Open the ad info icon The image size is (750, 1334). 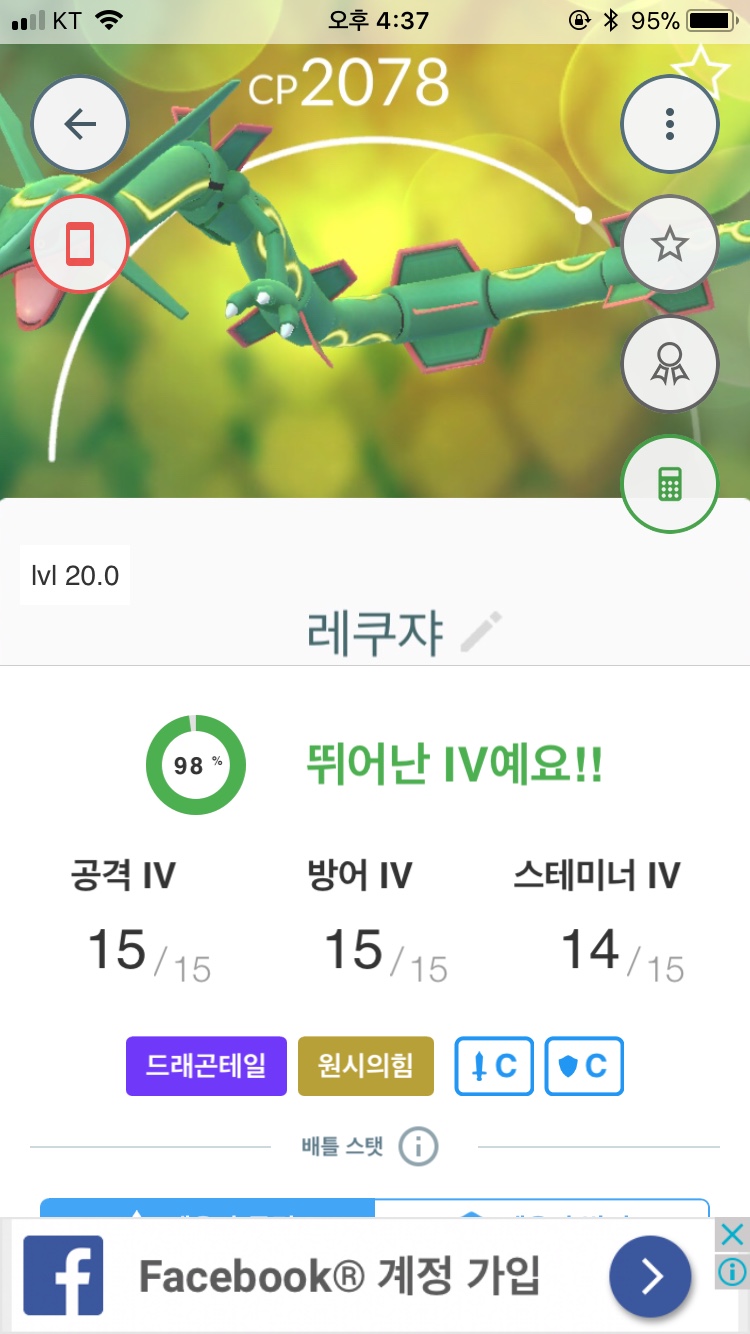point(732,1271)
